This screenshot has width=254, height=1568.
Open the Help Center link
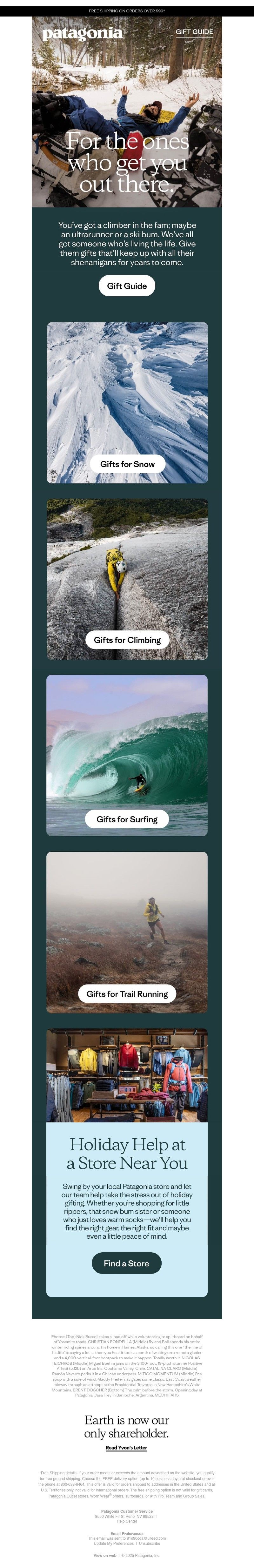coord(127,1521)
